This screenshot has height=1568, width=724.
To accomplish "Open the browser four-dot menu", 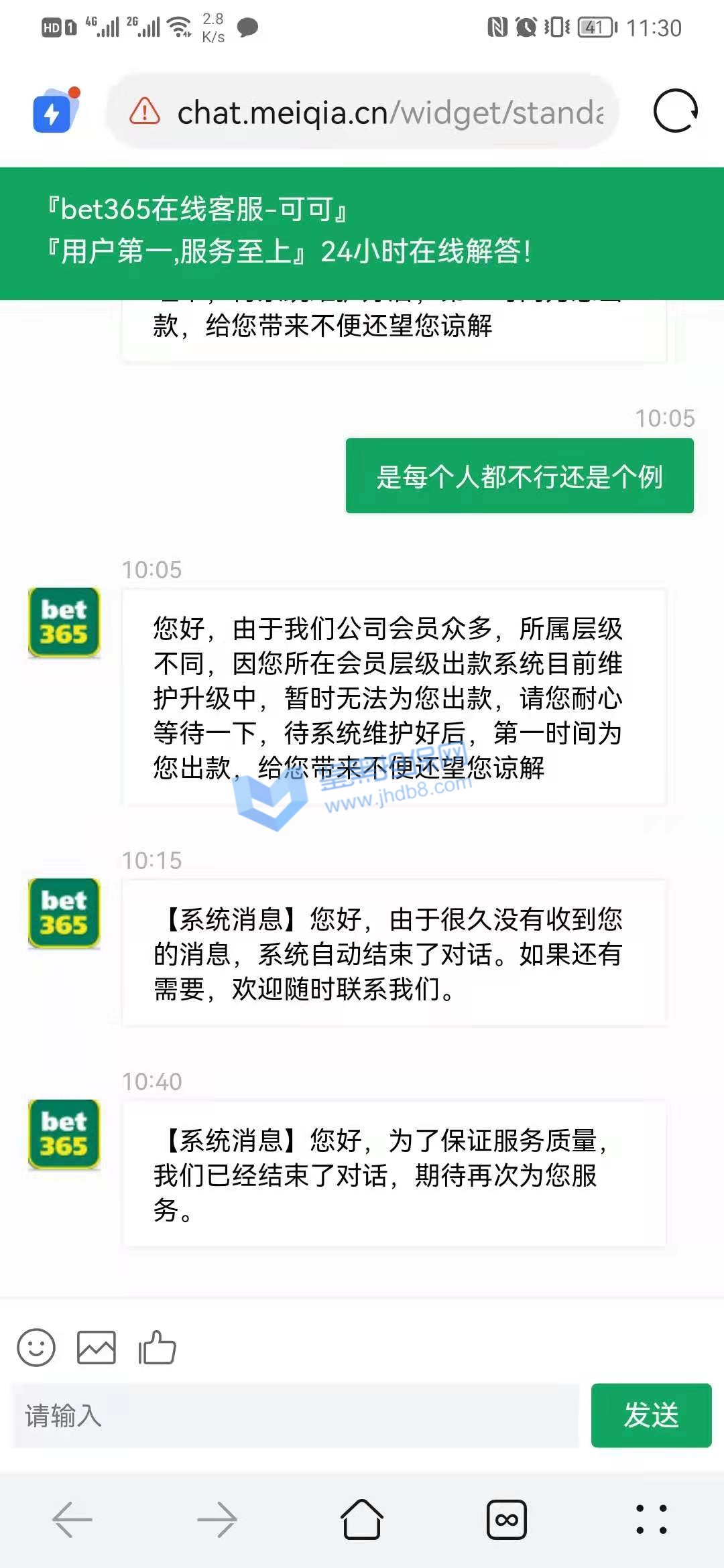I will pos(651,1520).
